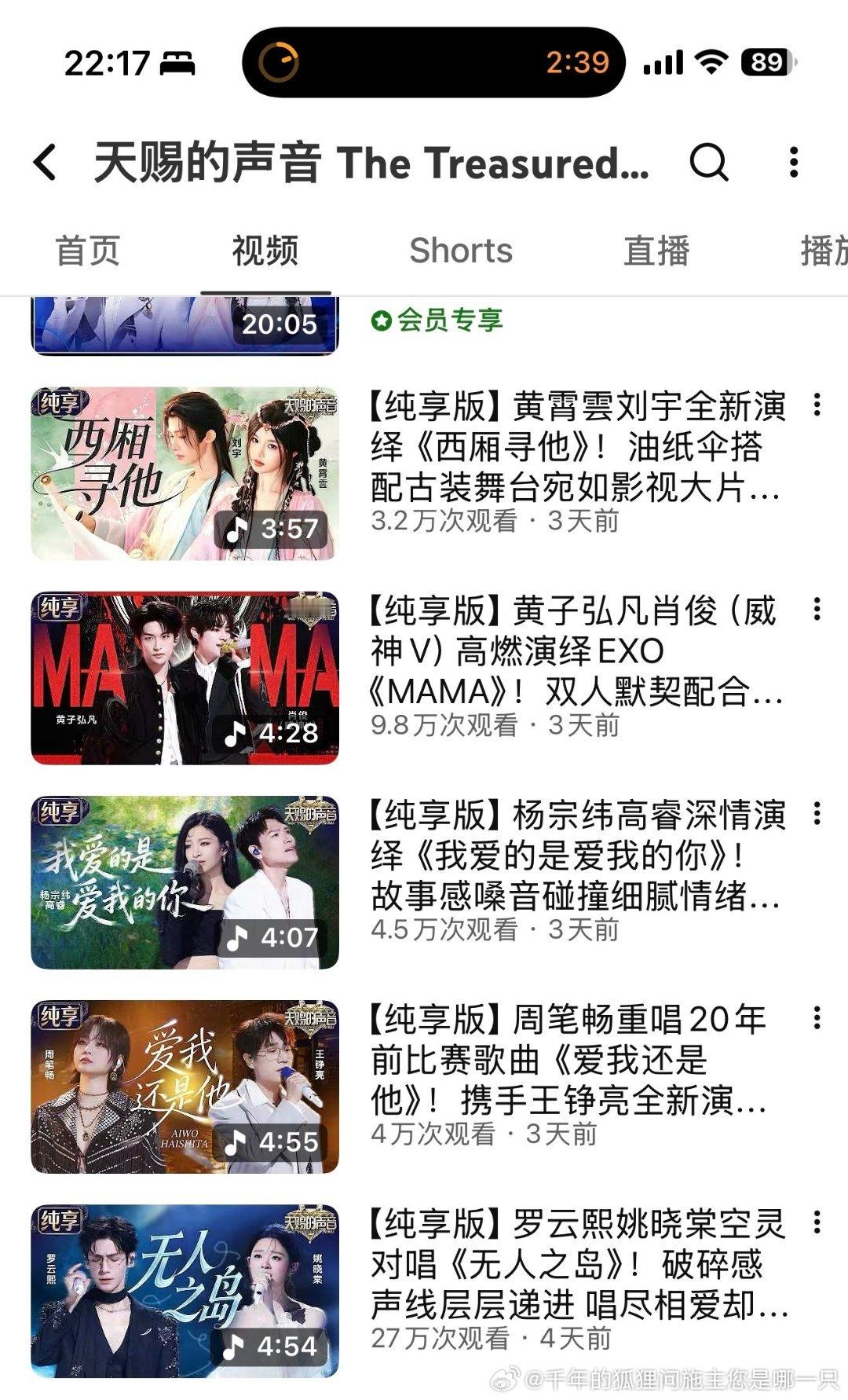Select the 视频 tab
Image resolution: width=848 pixels, height=1400 pixels.
tap(265, 251)
